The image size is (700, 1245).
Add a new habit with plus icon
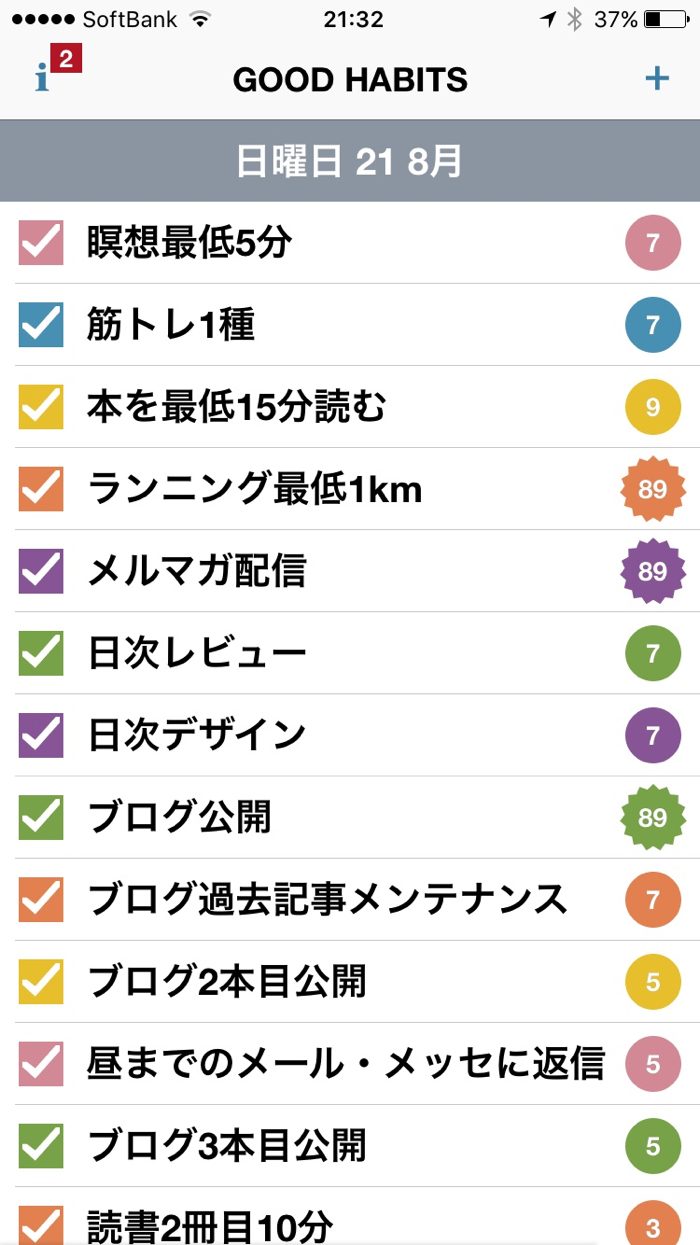click(656, 78)
